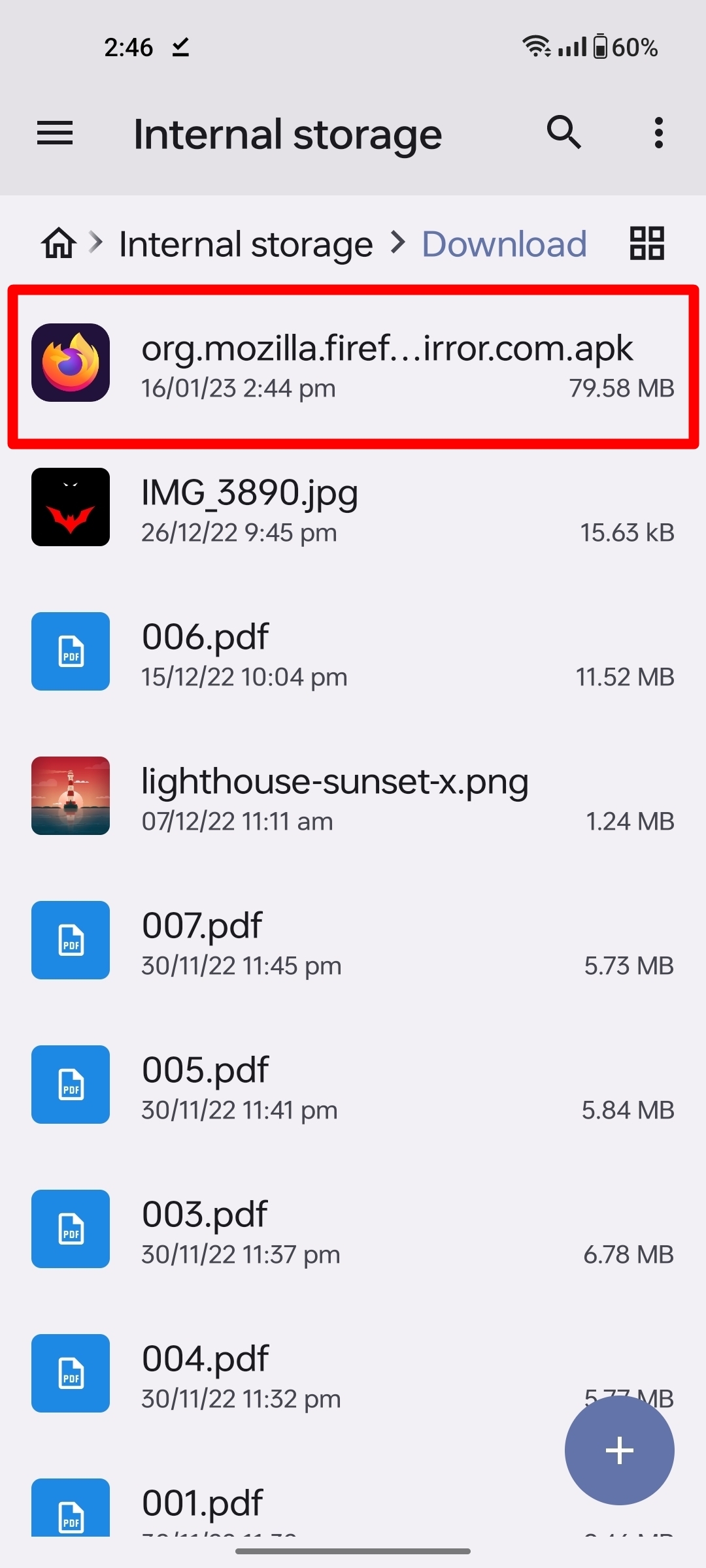Open the three-dot overflow menu
Viewport: 706px width, 1568px height.
click(x=658, y=133)
